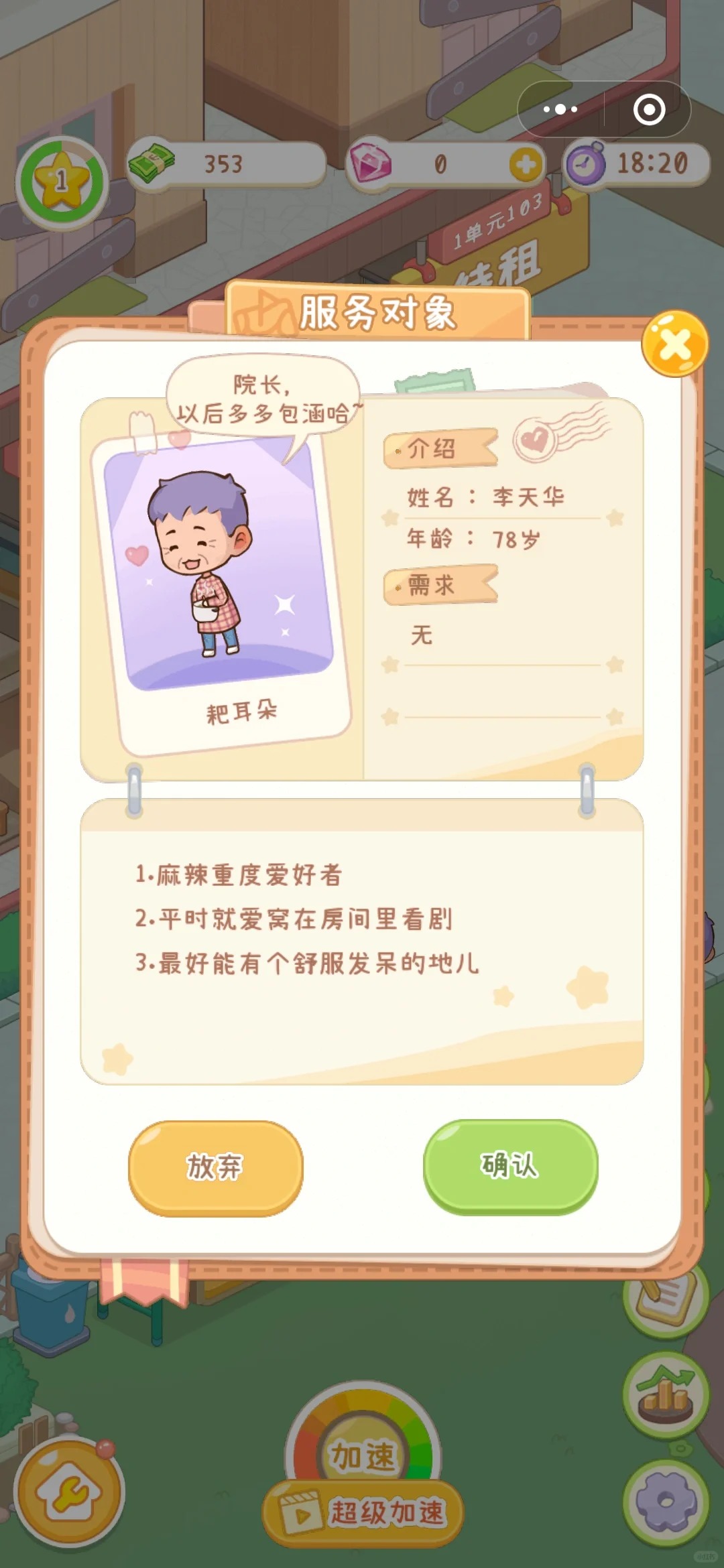Add gems with the plus icon
This screenshot has width=724, height=1568.
pos(525,164)
